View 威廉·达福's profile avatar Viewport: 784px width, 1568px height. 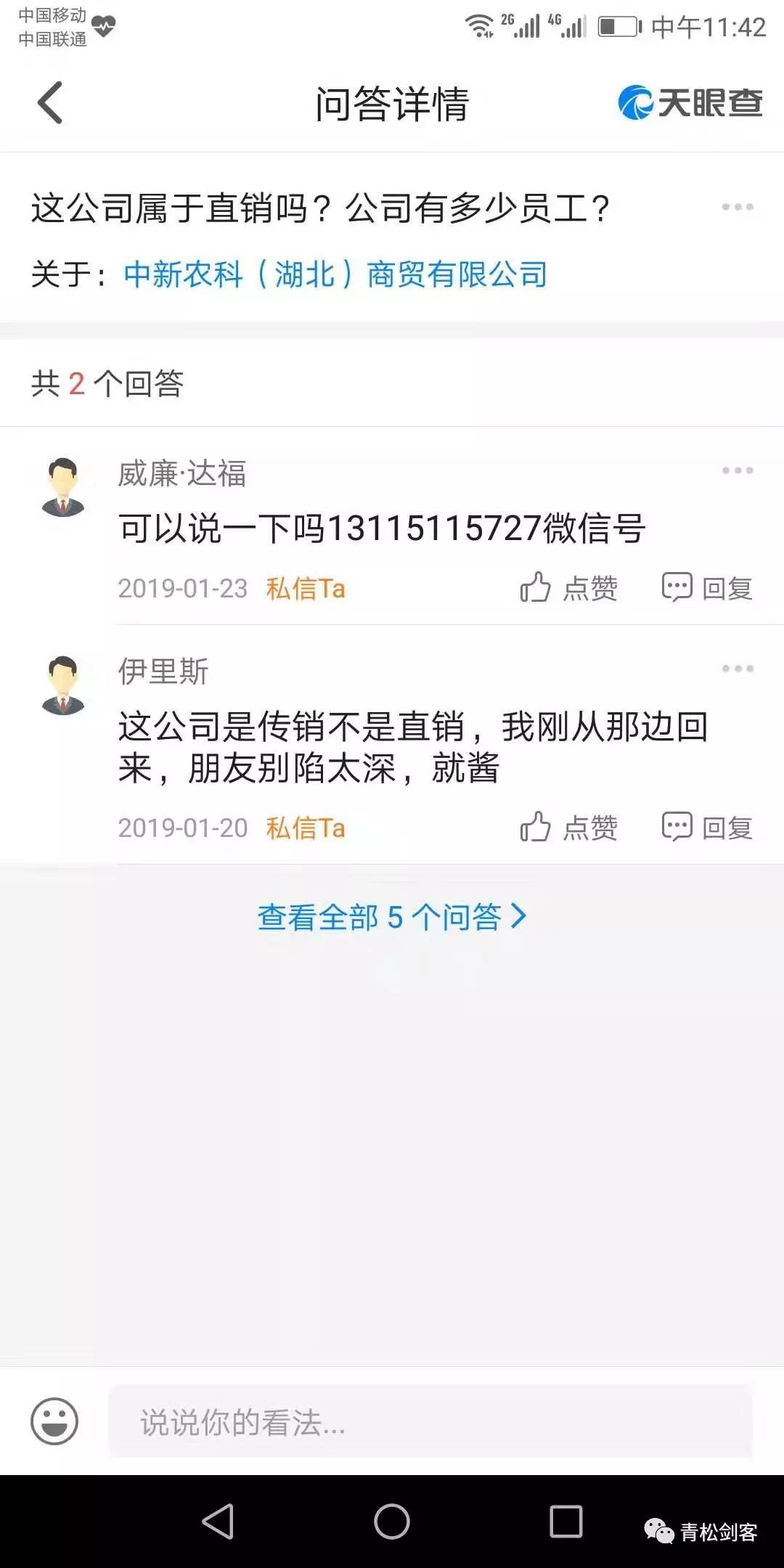(64, 486)
